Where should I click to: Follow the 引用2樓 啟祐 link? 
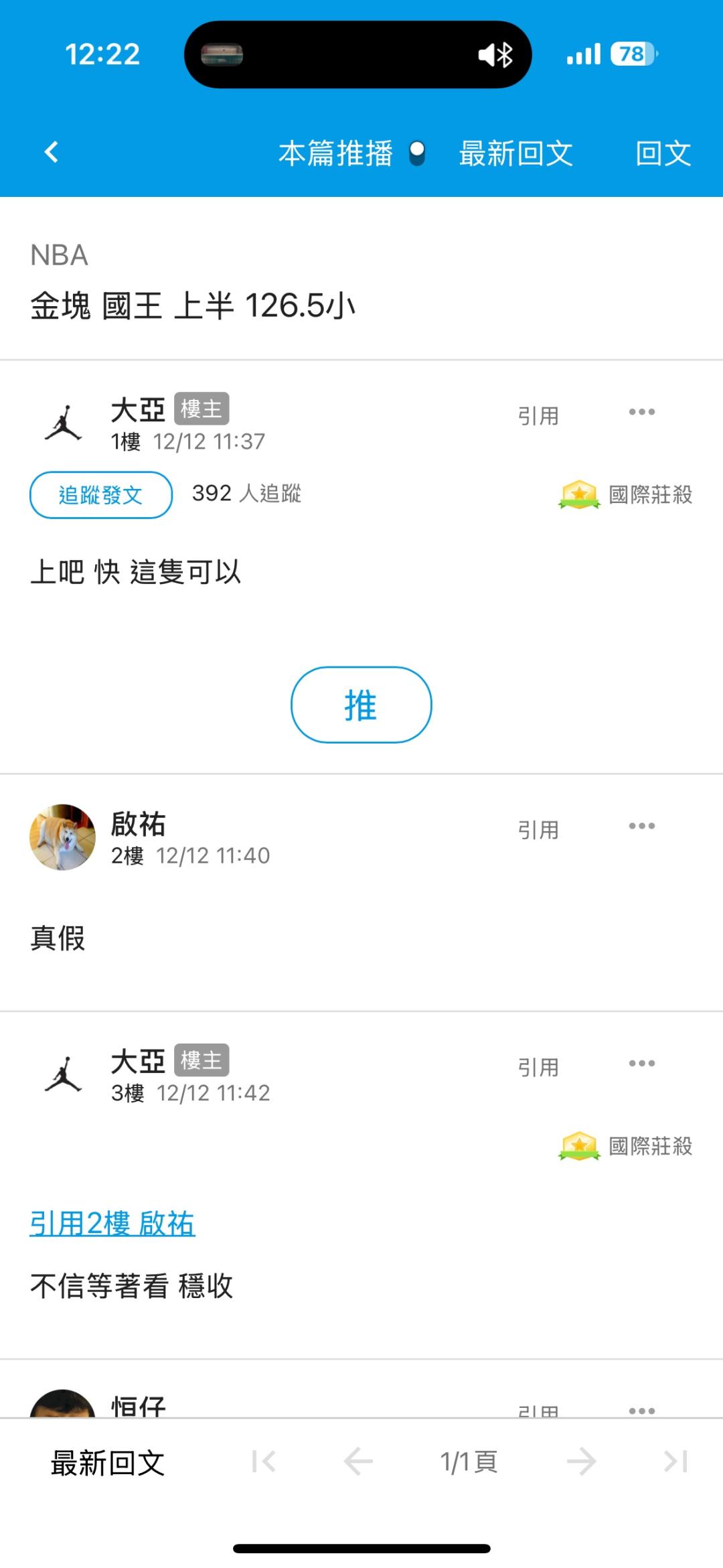112,1223
